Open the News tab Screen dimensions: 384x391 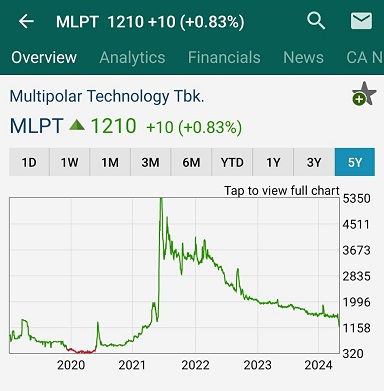point(303,57)
